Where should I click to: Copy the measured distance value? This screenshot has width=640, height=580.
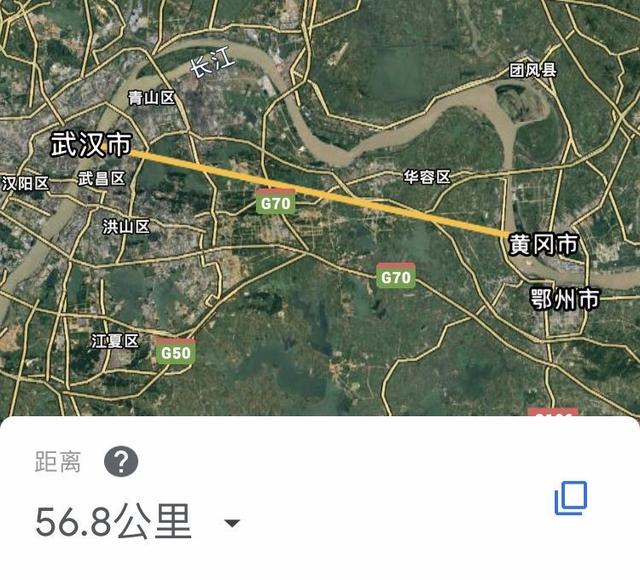coord(571,498)
